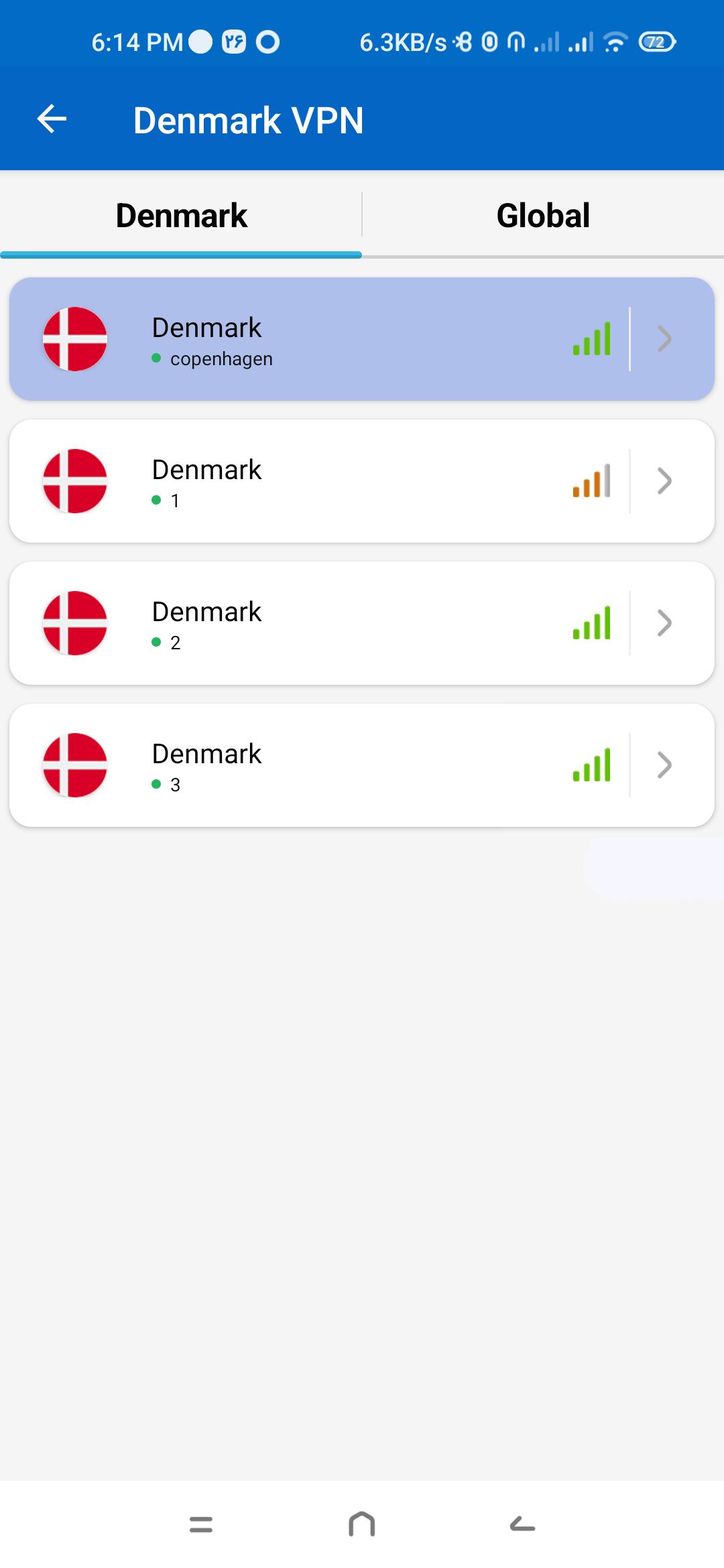
Task: Open the recent apps menu
Action: point(201,1524)
